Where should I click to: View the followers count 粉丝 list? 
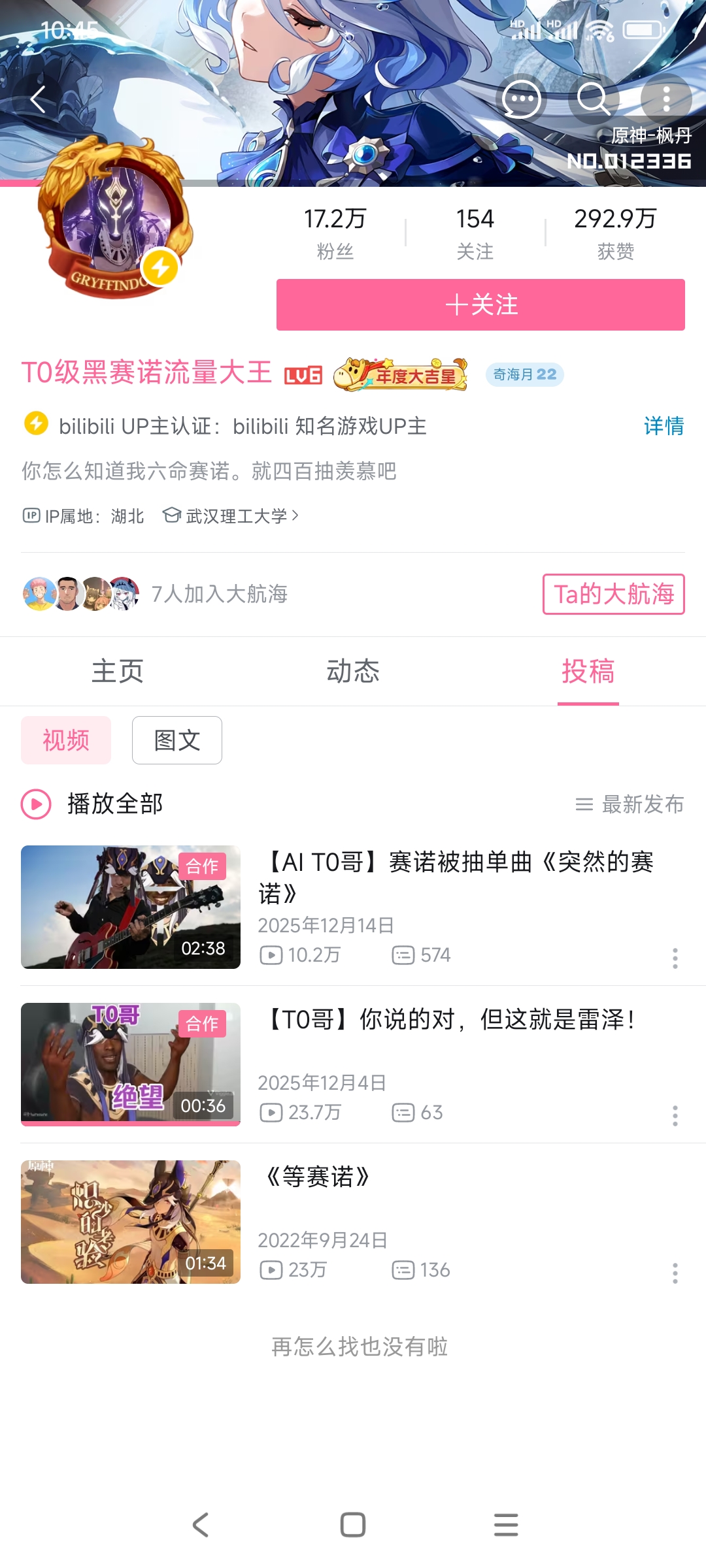pyautogui.click(x=335, y=233)
